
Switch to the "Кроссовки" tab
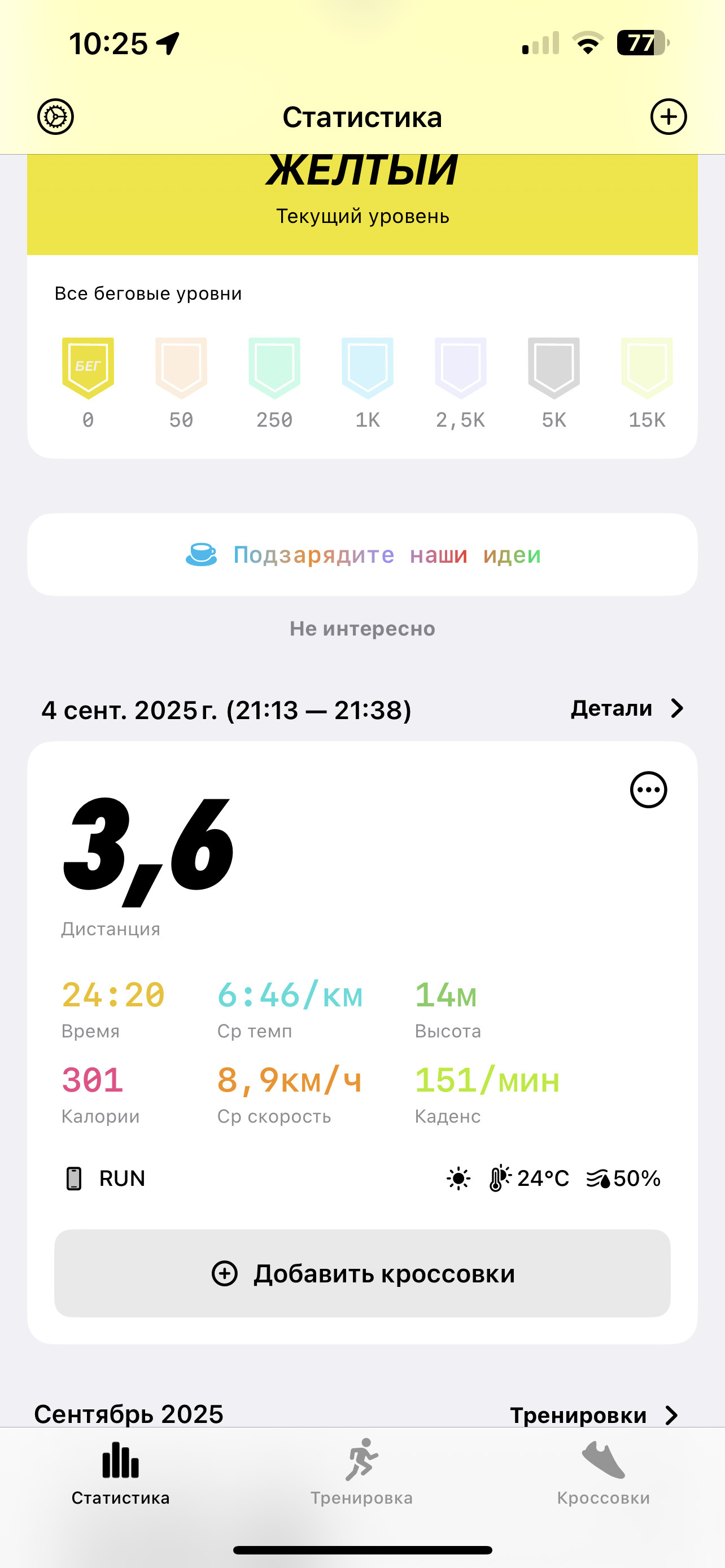click(603, 1472)
